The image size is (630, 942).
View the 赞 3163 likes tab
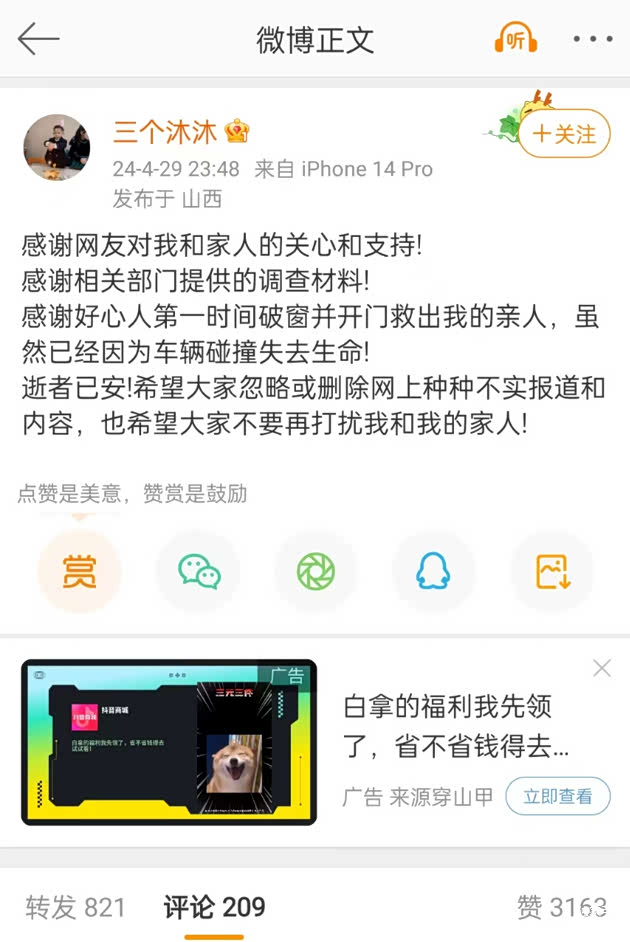561,907
